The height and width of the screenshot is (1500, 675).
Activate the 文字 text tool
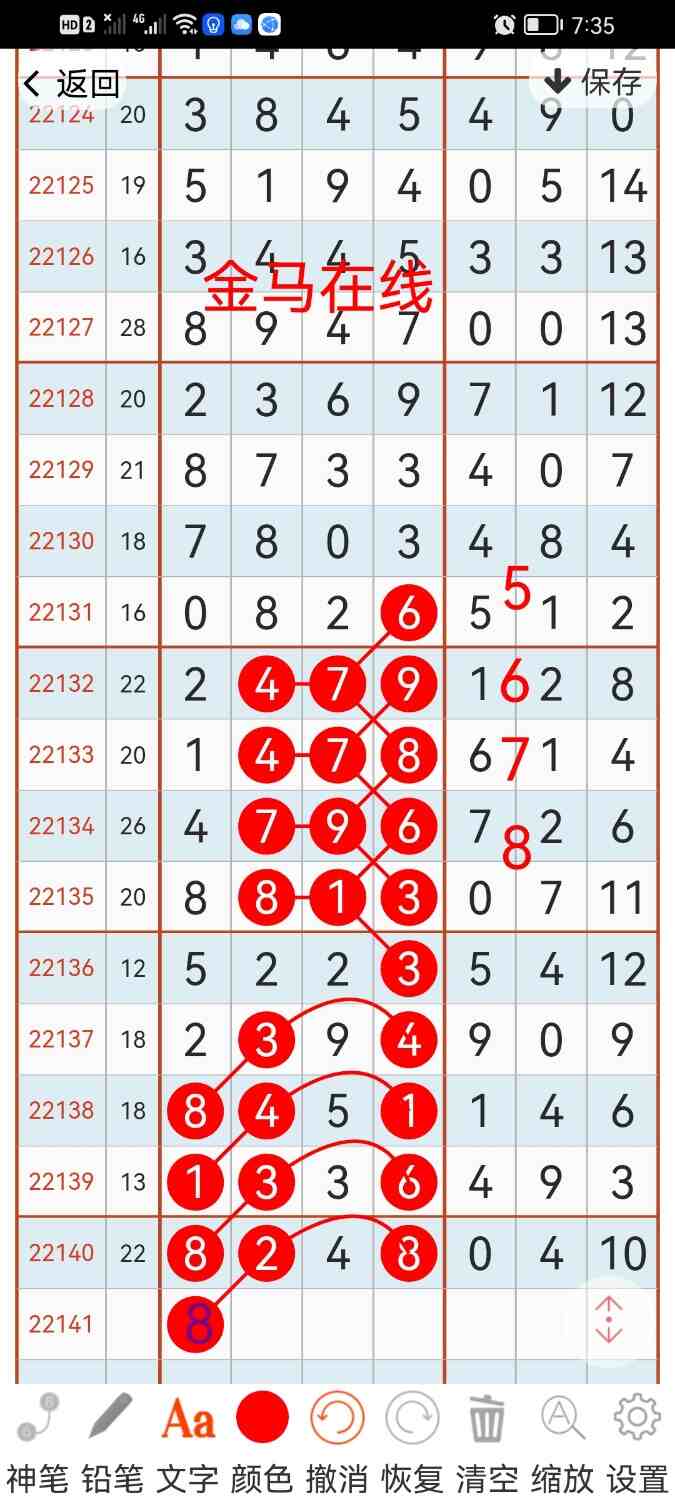[x=187, y=1438]
